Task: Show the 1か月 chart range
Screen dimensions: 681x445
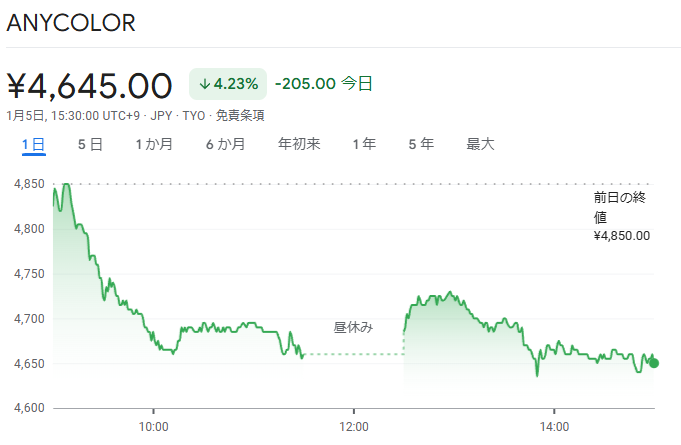Action: pos(154,144)
